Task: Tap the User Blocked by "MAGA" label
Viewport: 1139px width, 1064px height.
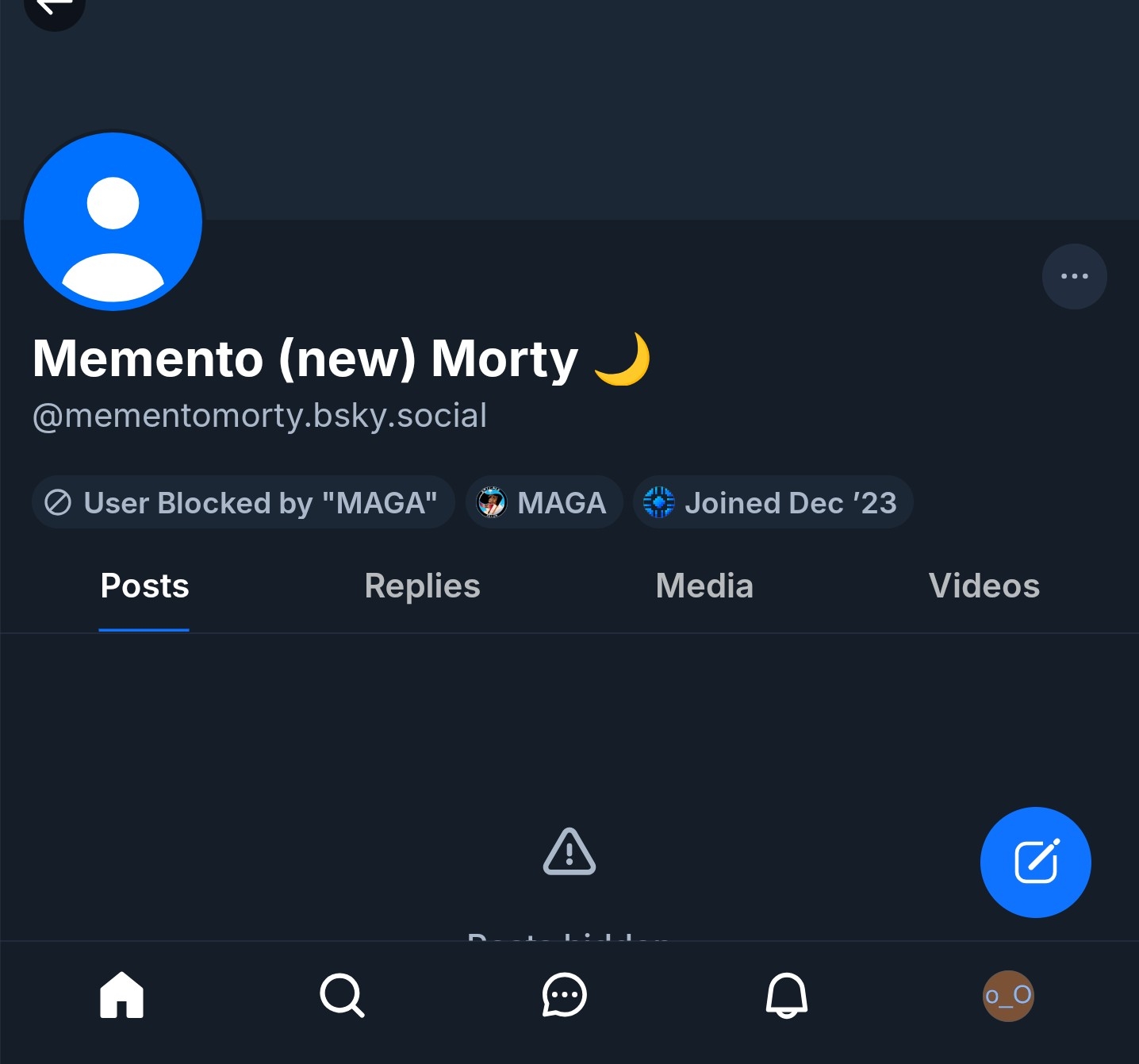Action: tap(243, 503)
